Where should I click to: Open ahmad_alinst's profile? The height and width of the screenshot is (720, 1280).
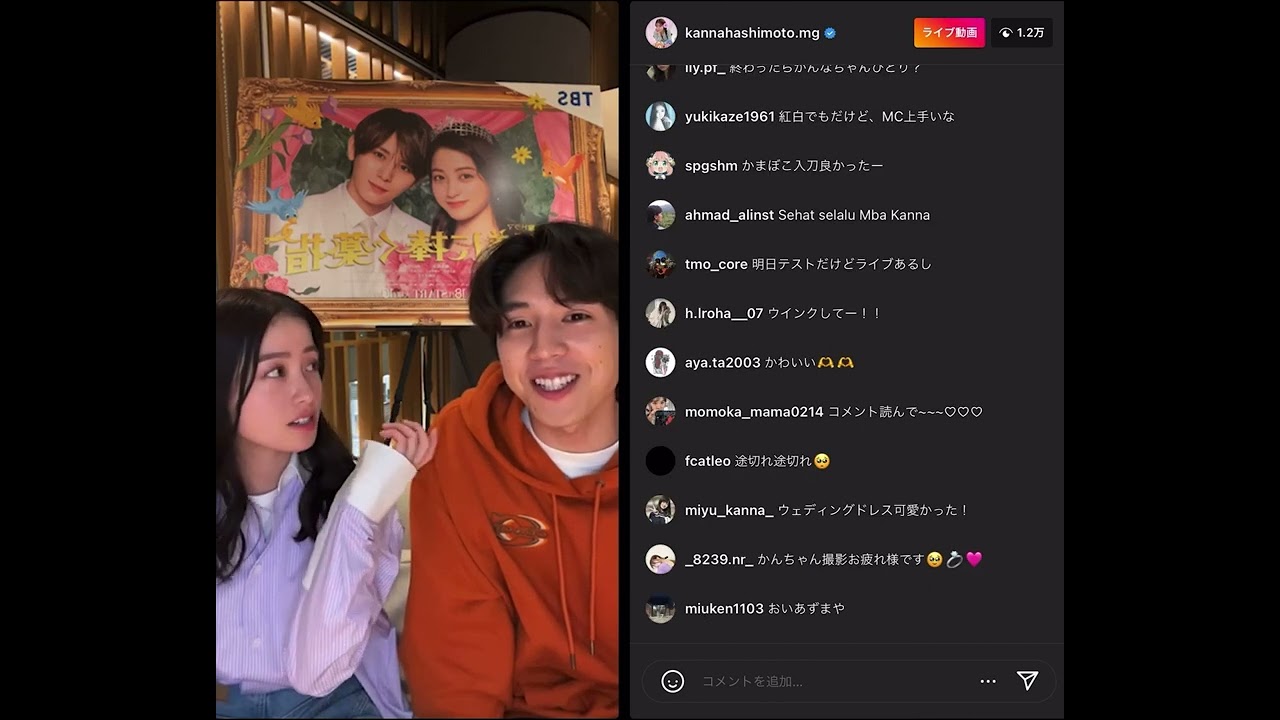coord(729,215)
